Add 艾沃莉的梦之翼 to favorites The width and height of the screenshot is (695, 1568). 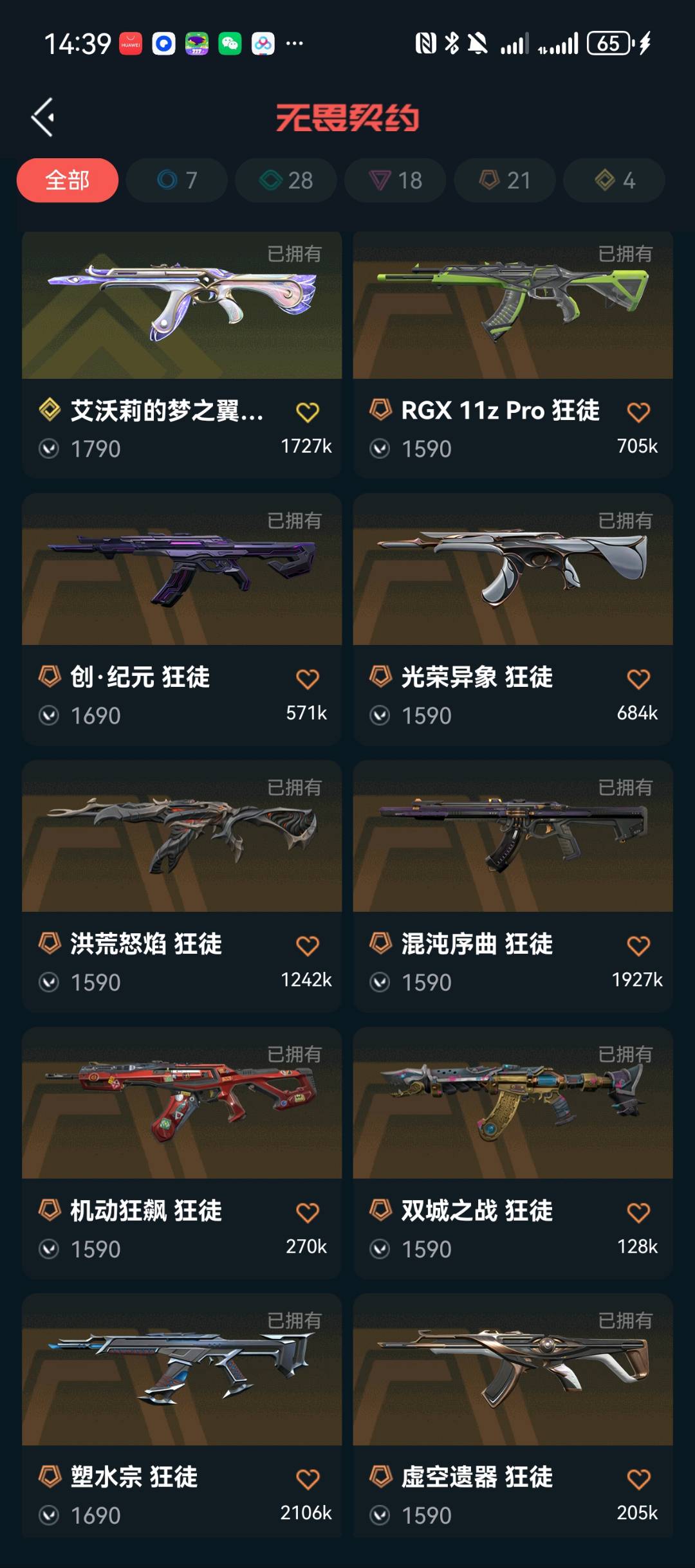coord(308,412)
